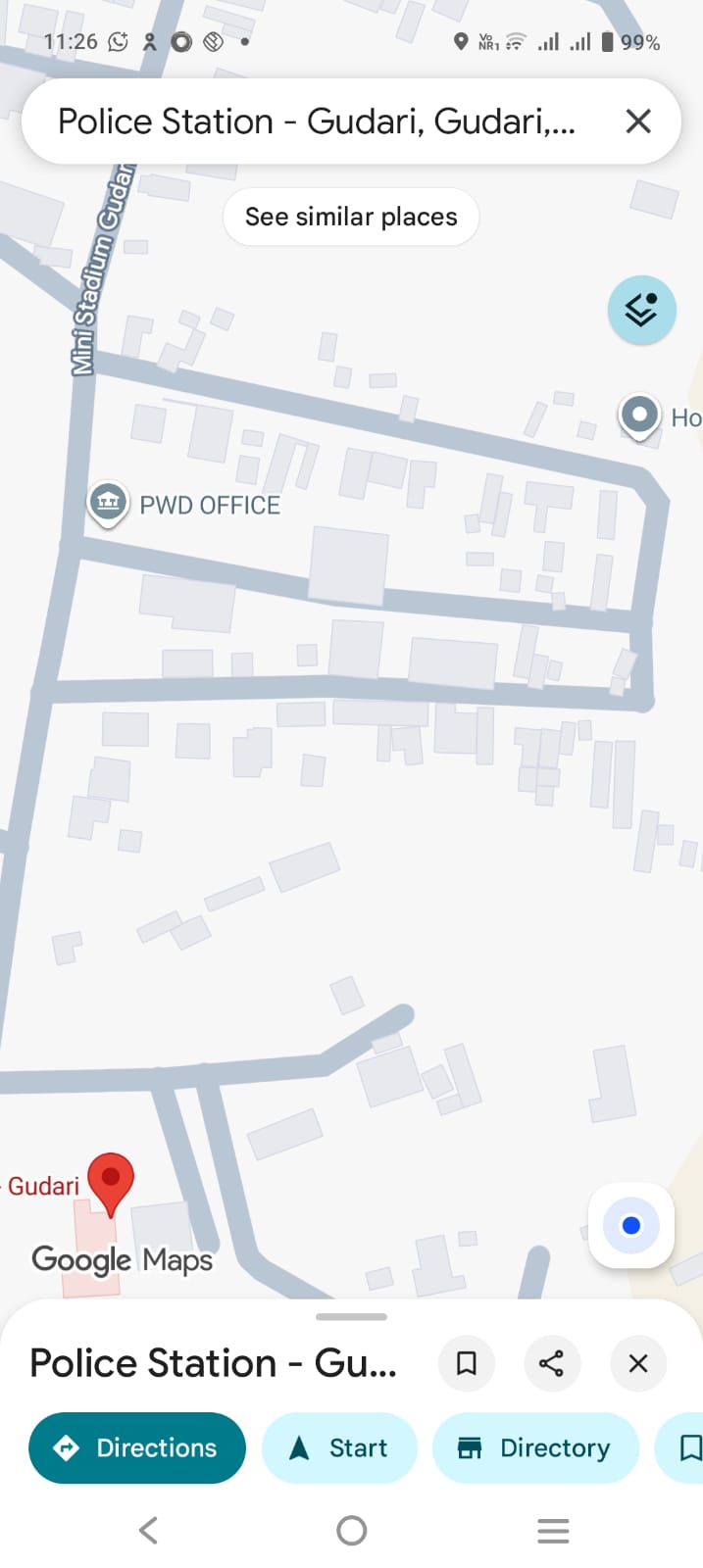Save this place with bookmark icon
703x1568 pixels.
(467, 1363)
